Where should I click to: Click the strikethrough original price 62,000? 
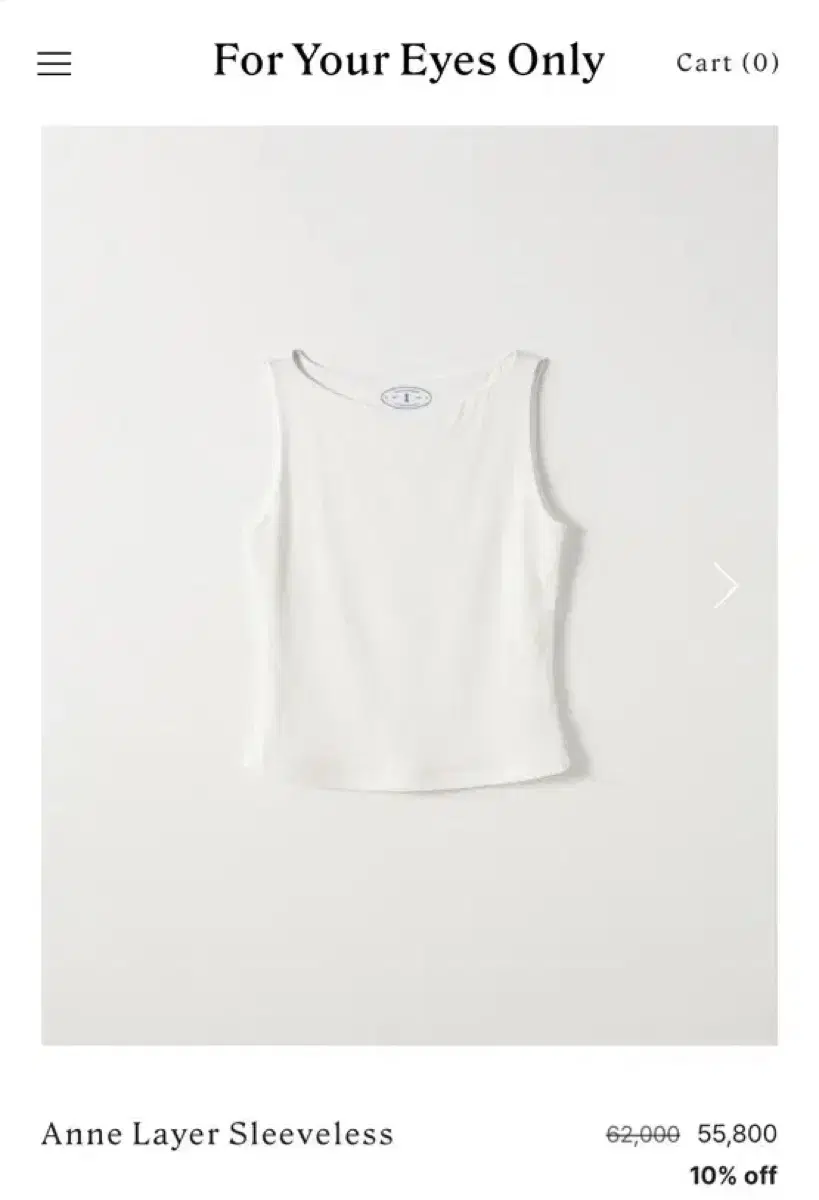(x=640, y=1135)
